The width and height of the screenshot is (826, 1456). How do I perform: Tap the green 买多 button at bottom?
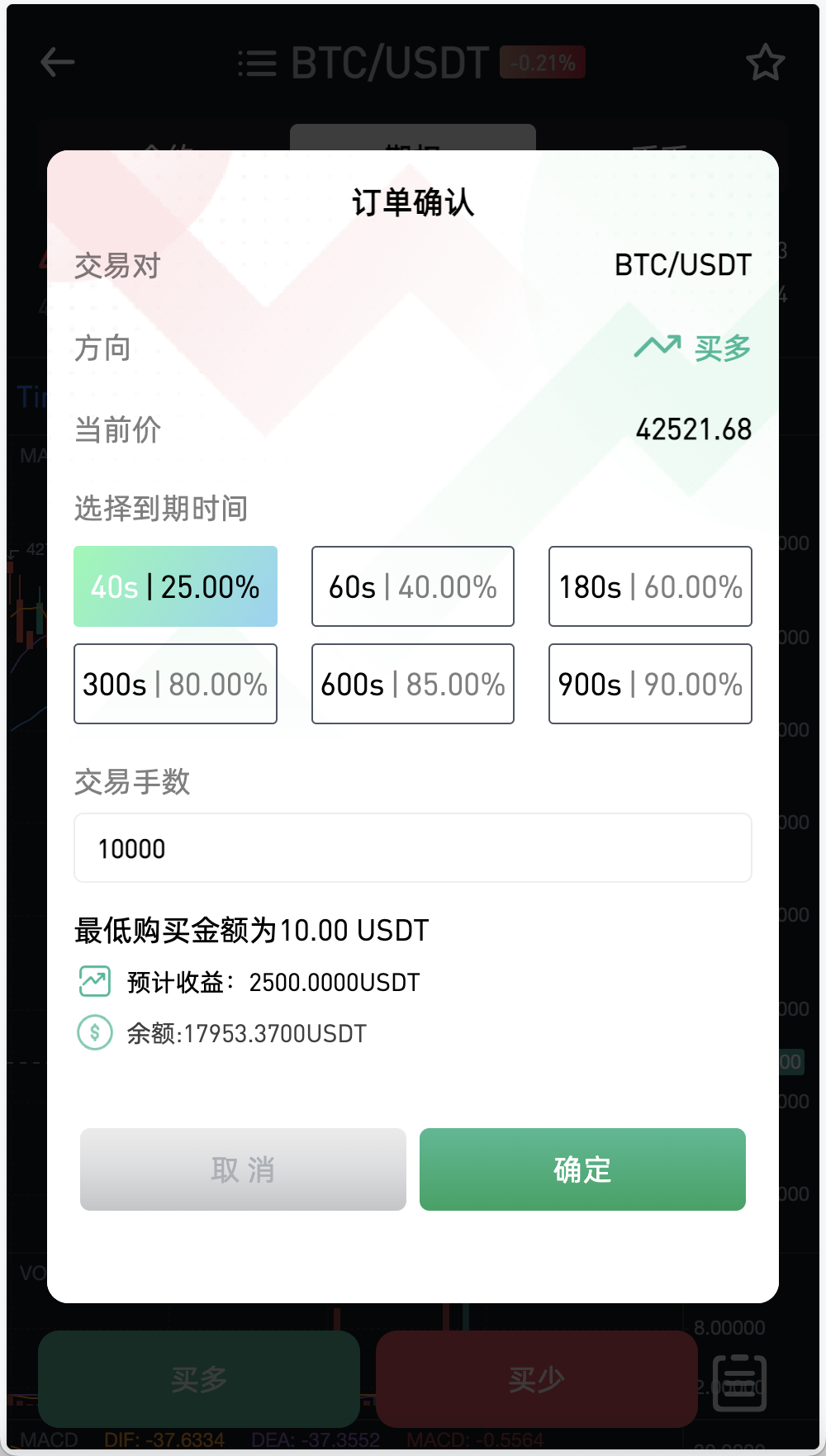(199, 1380)
